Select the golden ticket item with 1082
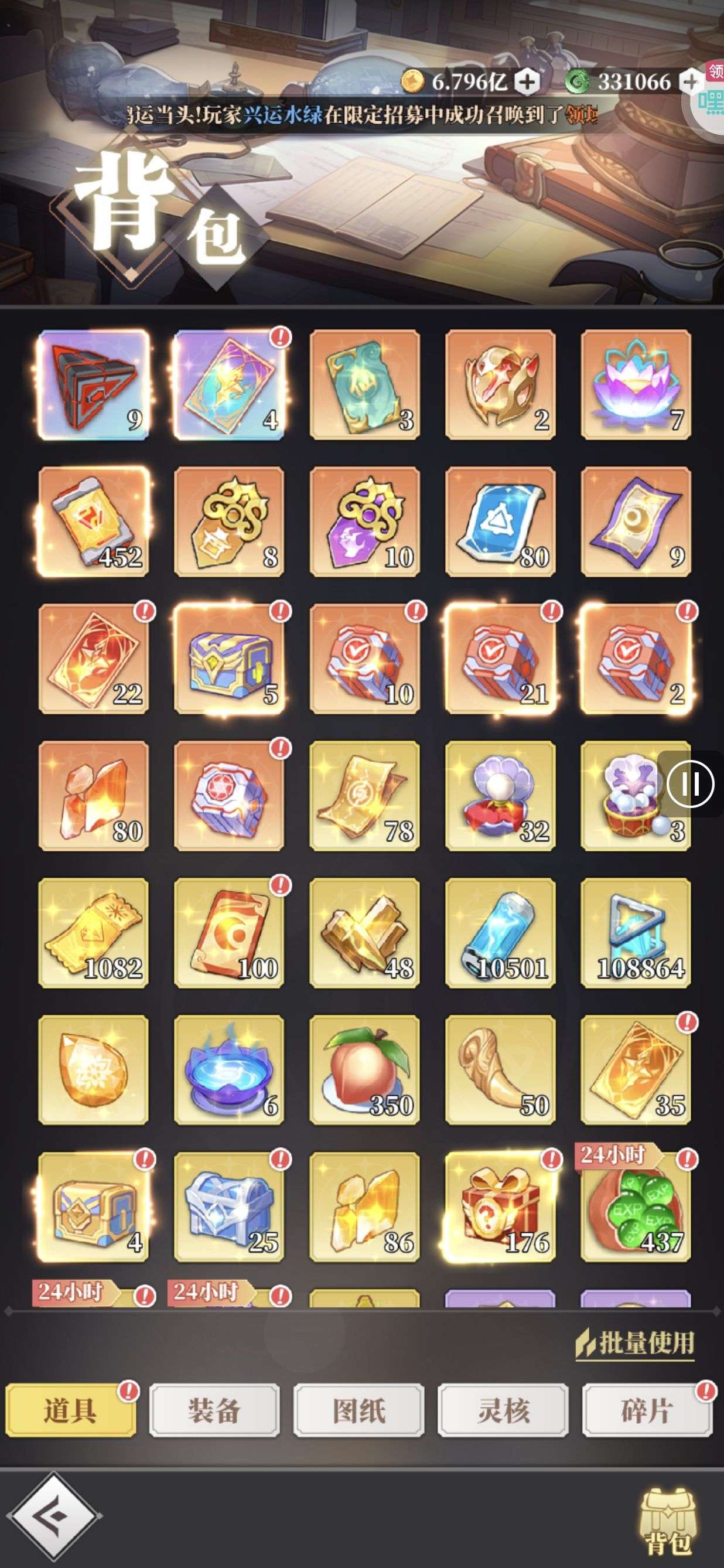 point(93,932)
